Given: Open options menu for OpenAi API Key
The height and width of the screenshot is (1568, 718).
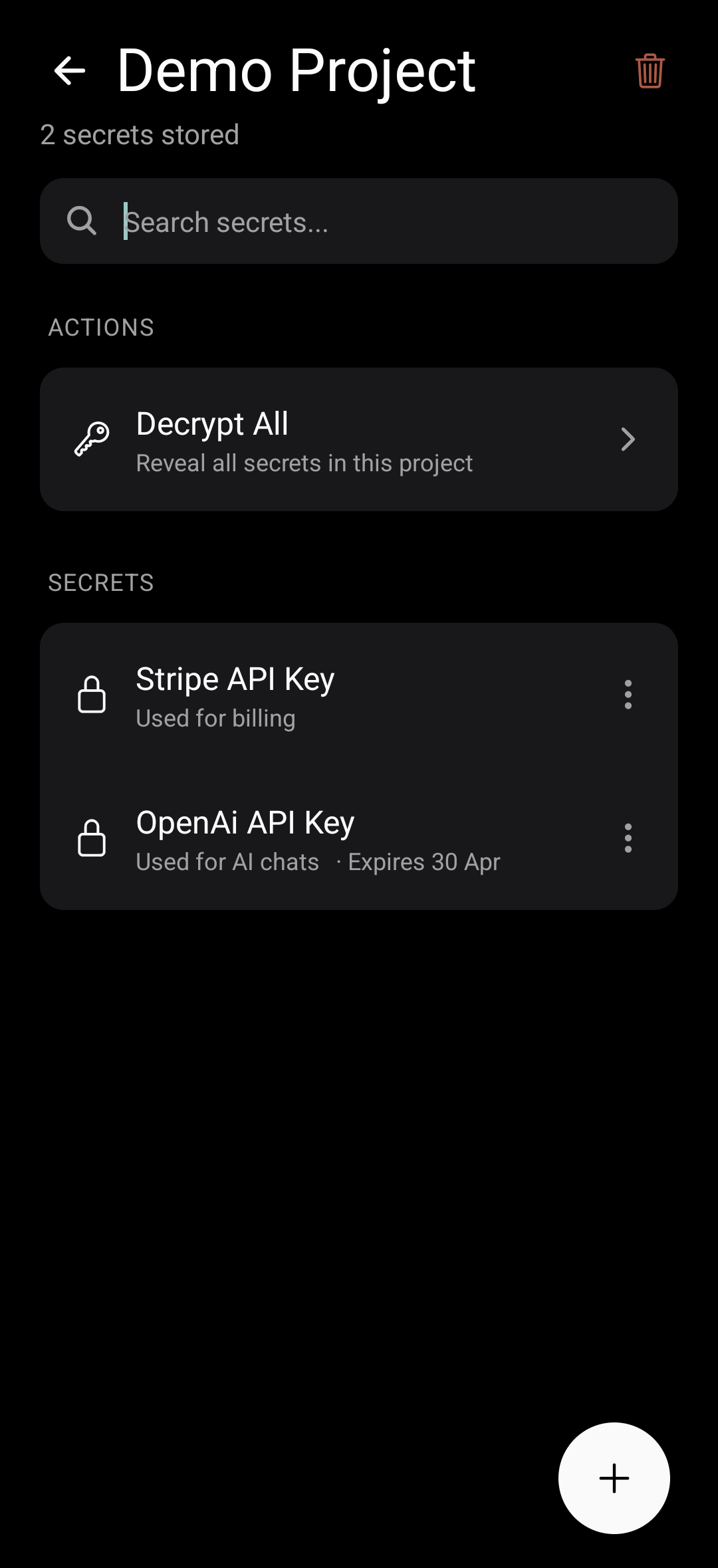Looking at the screenshot, I should [628, 838].
